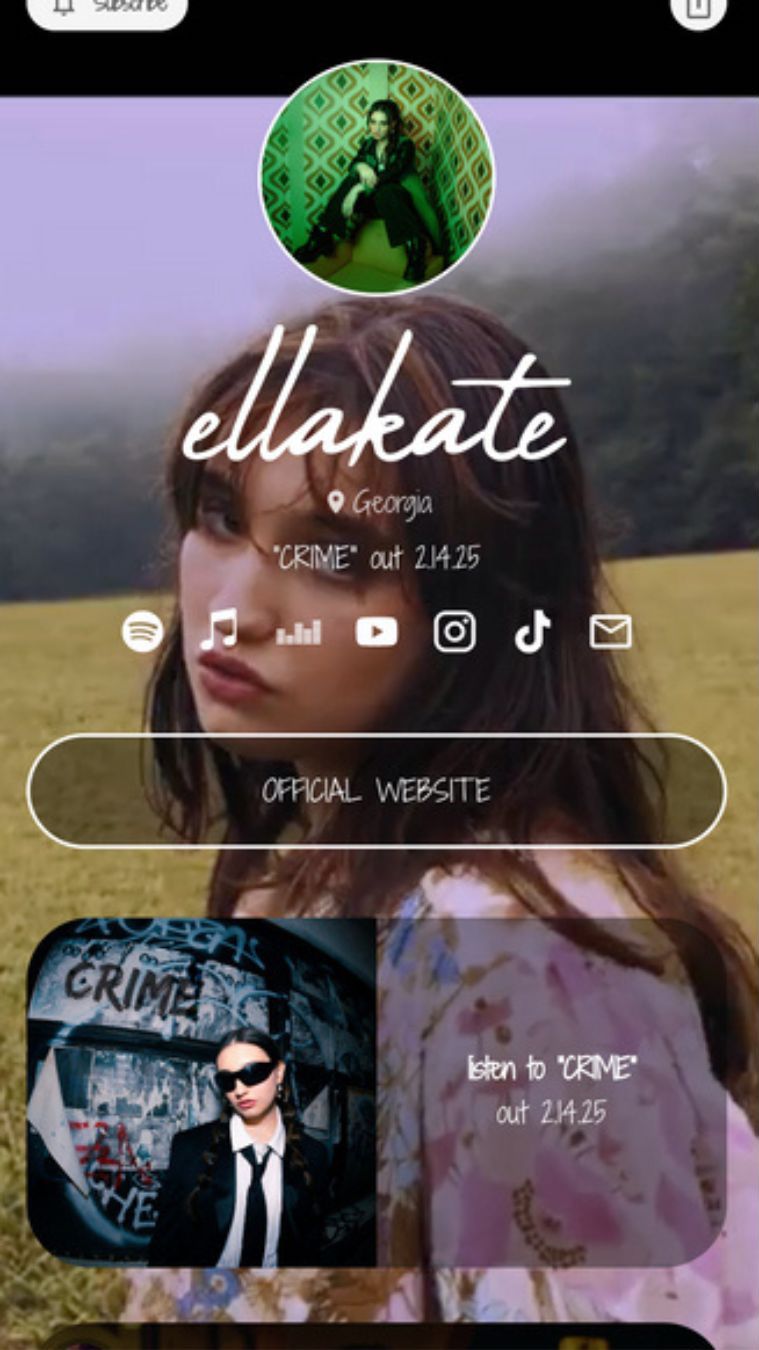Open the Deezer equalizer icon

click(298, 632)
